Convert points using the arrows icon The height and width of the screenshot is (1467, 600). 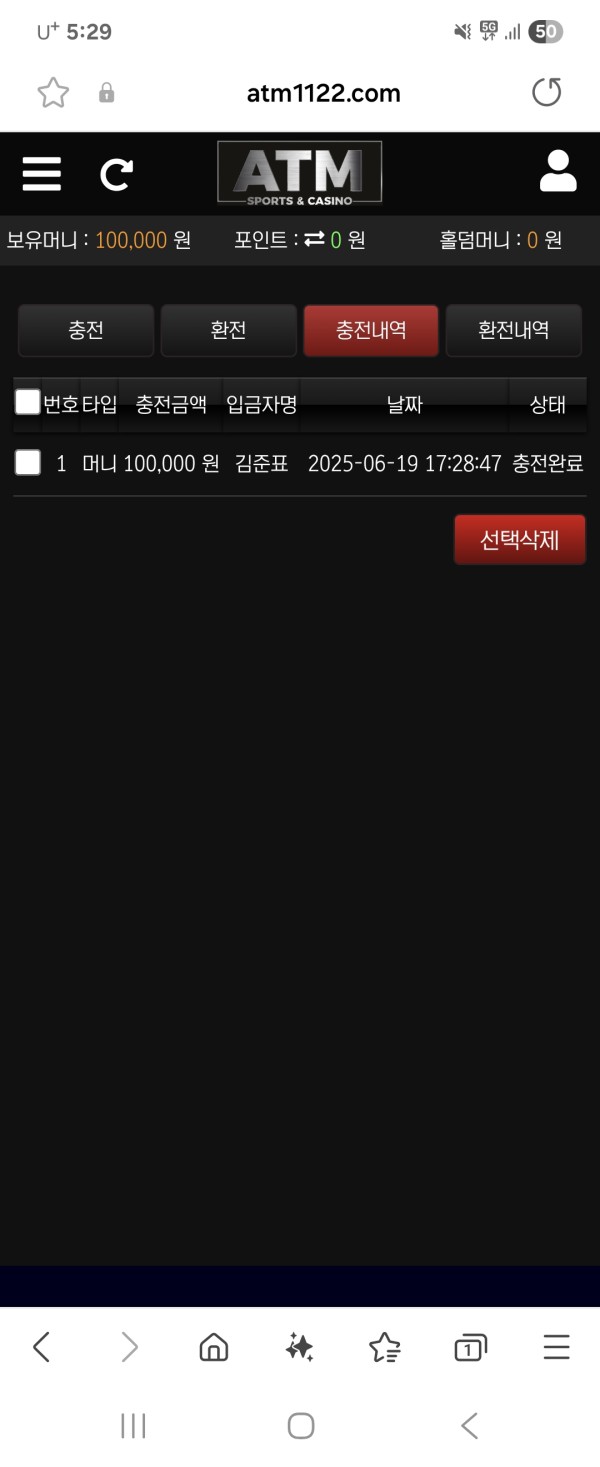[x=314, y=240]
